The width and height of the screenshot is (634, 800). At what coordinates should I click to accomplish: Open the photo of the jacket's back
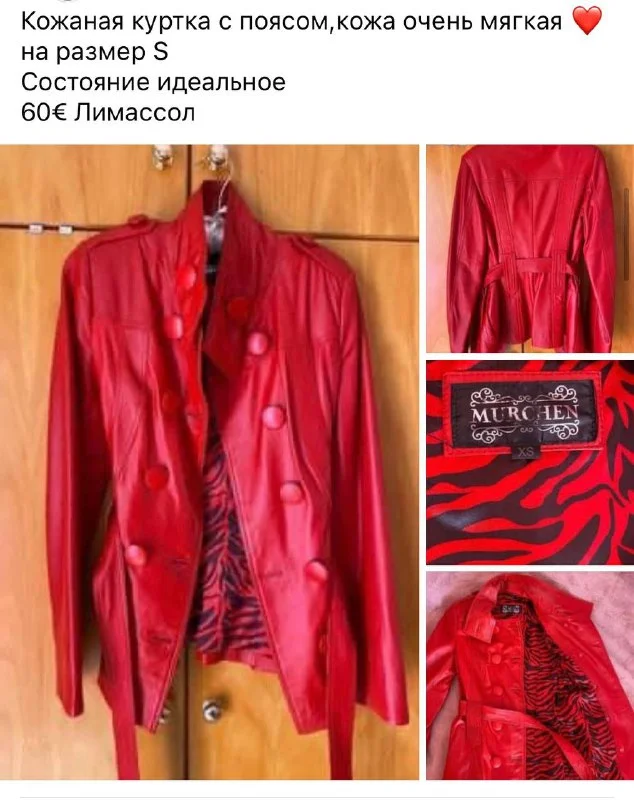pyautogui.click(x=530, y=248)
